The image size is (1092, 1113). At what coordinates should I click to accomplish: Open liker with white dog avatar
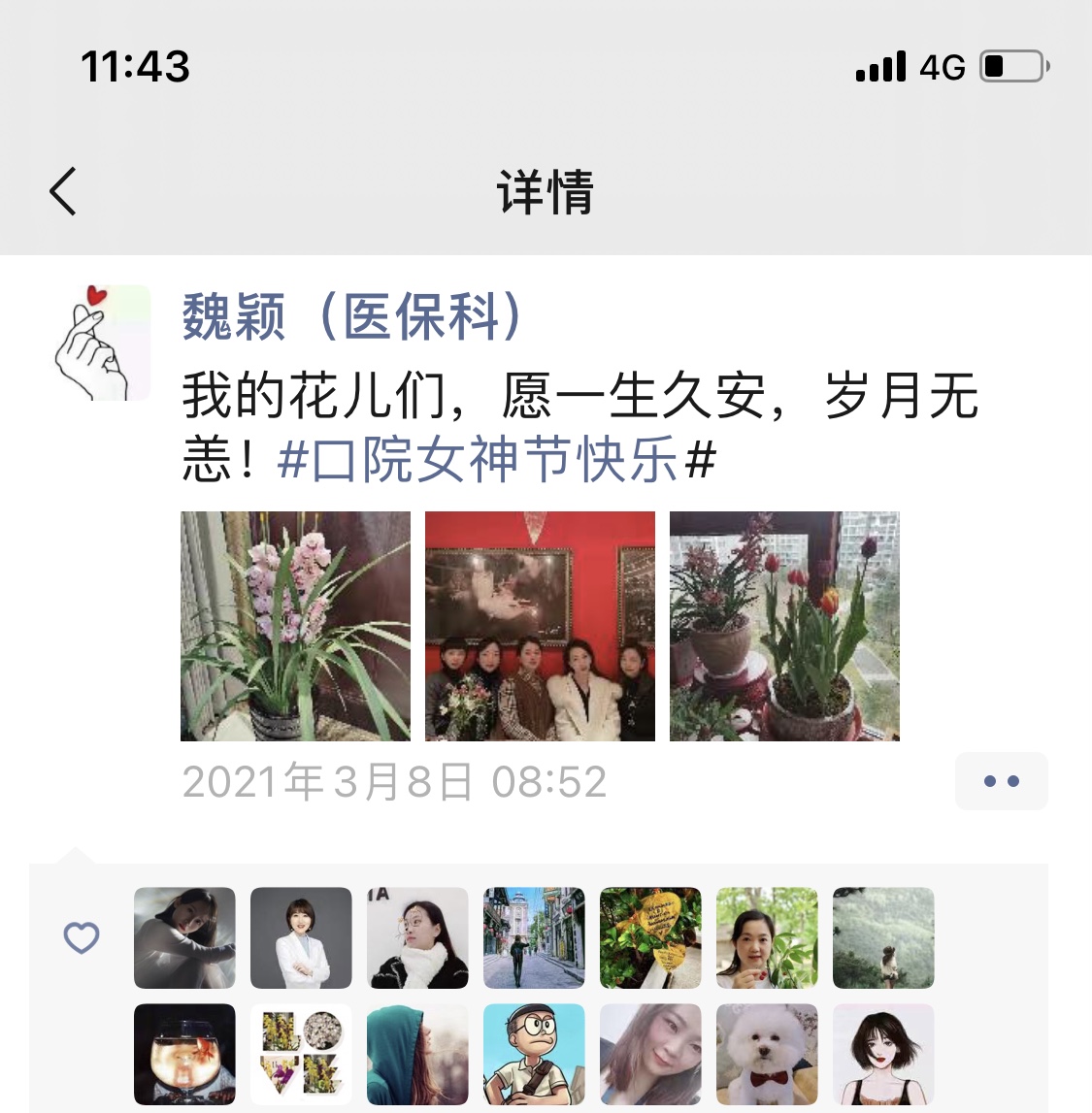pyautogui.click(x=767, y=1054)
